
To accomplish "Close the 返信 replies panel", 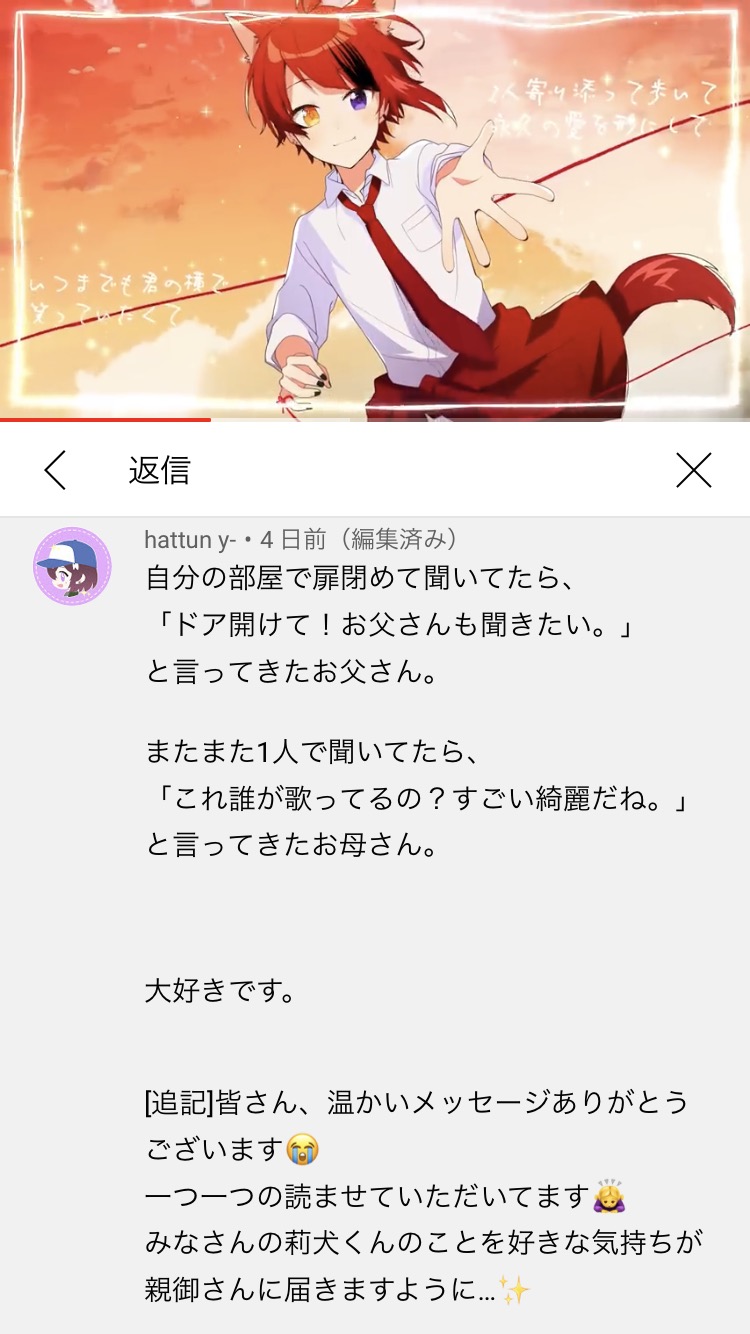I will [693, 470].
